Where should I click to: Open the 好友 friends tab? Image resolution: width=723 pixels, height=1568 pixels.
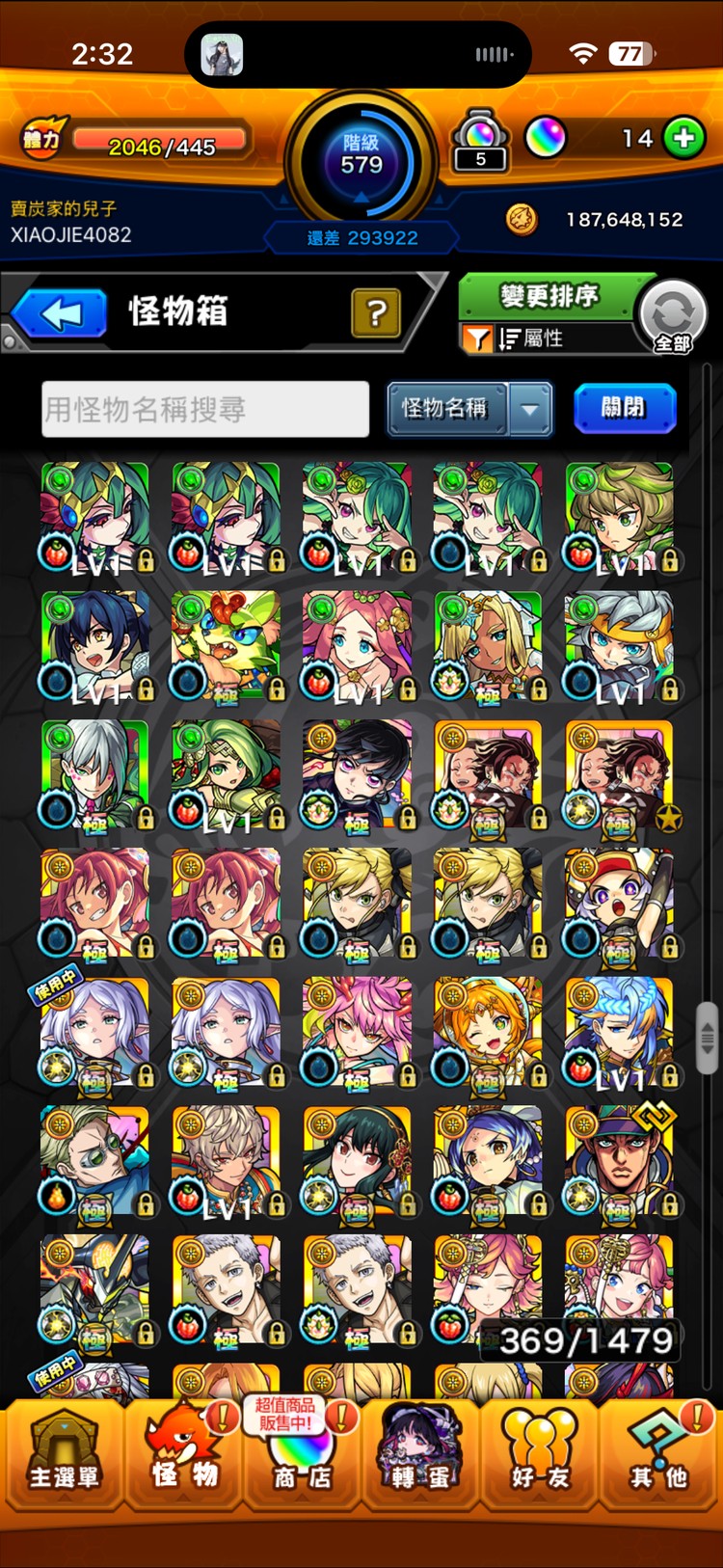coord(540,1452)
